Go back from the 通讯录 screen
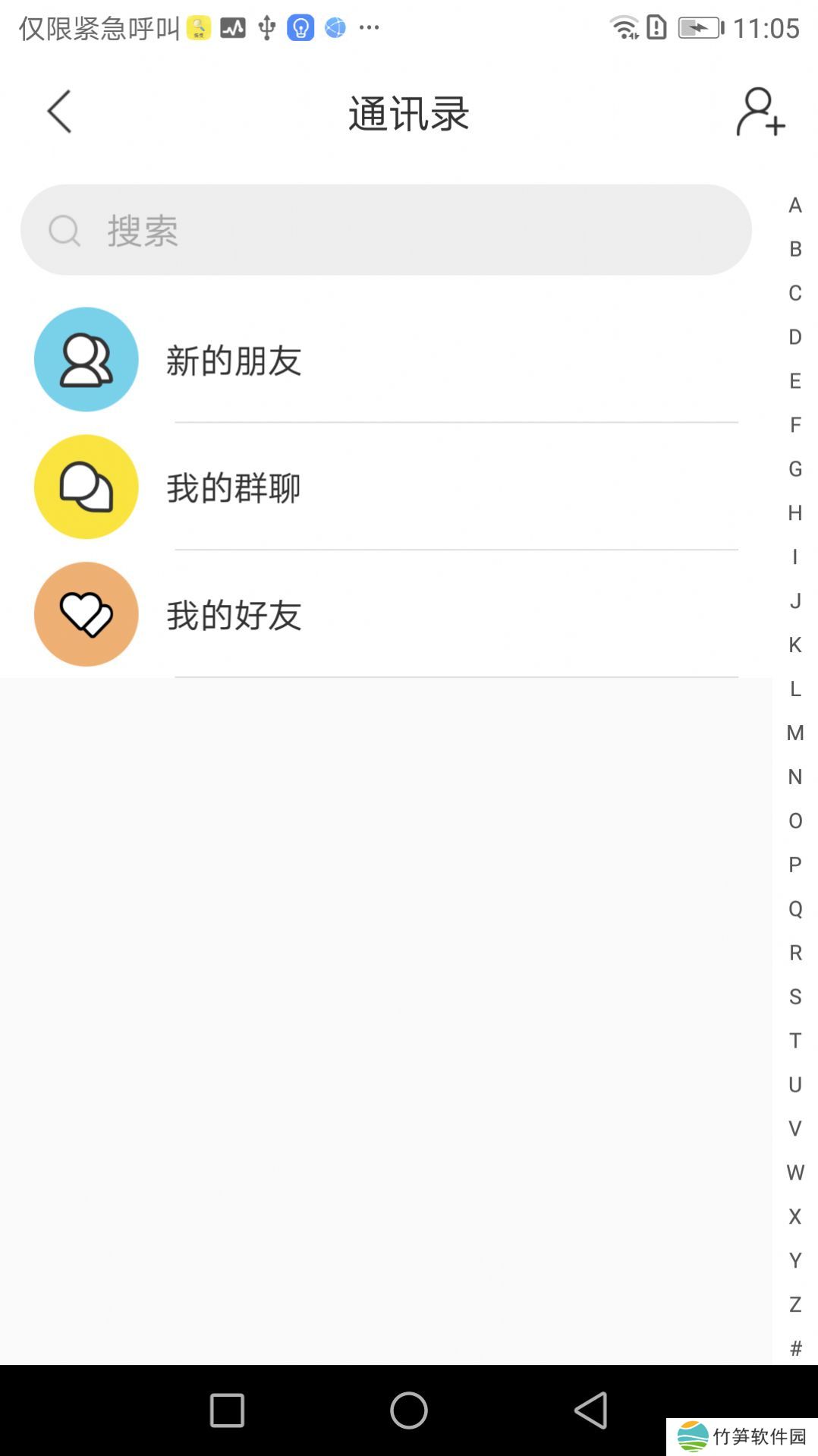This screenshot has width=818, height=1456. point(59,112)
